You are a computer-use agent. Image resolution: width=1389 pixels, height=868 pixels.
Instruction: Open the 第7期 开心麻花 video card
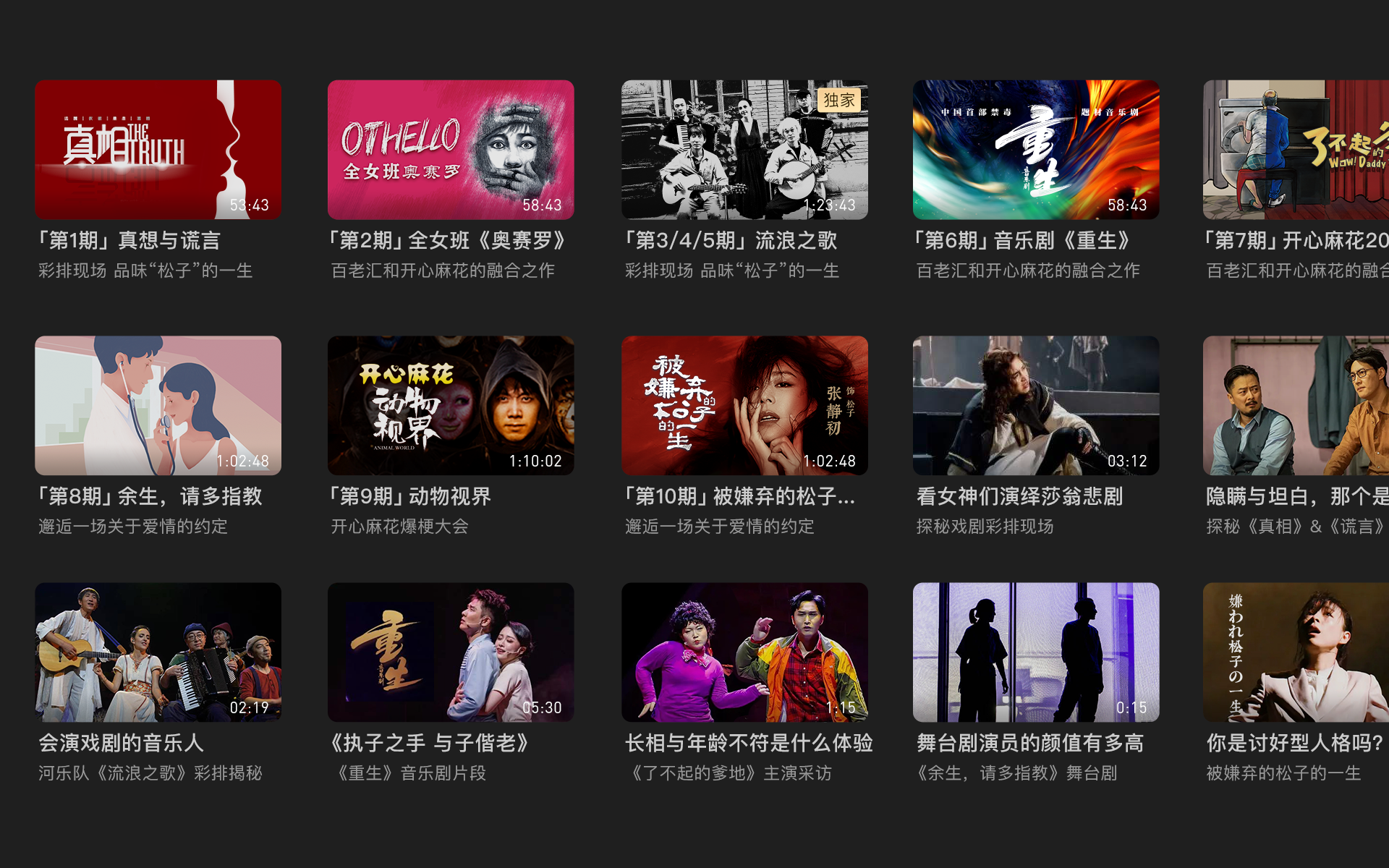click(1295, 150)
